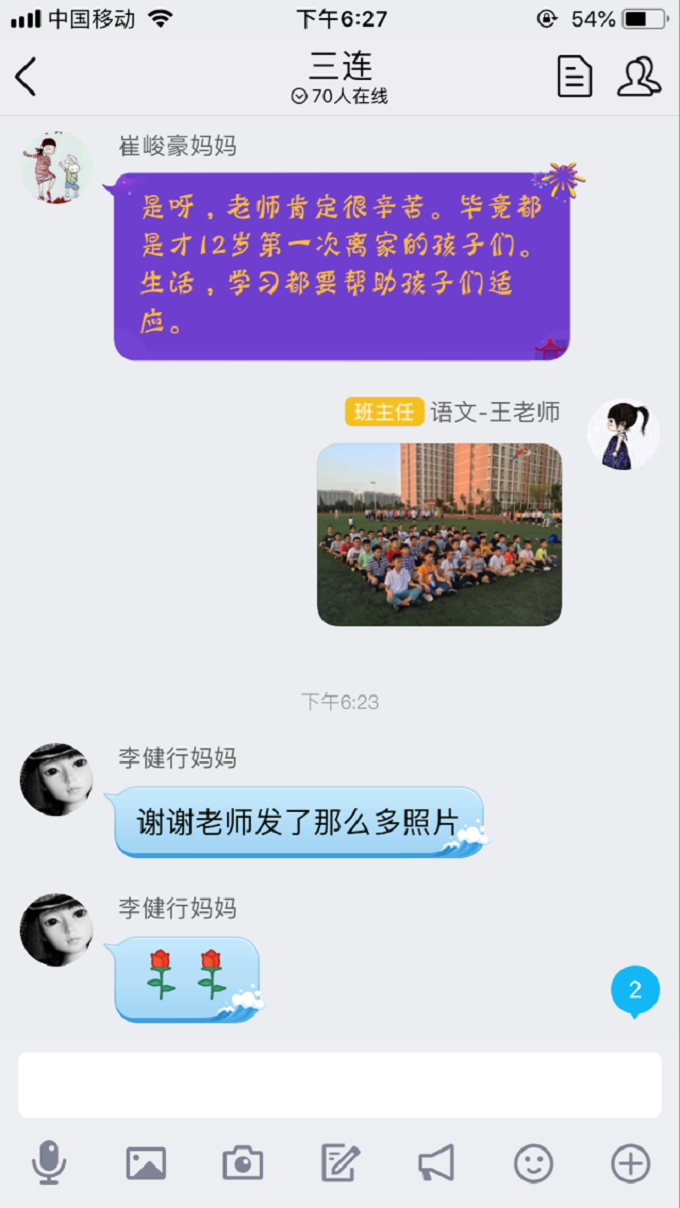This screenshot has height=1208, width=680.
Task: Open the group notes document icon
Action: point(574,76)
